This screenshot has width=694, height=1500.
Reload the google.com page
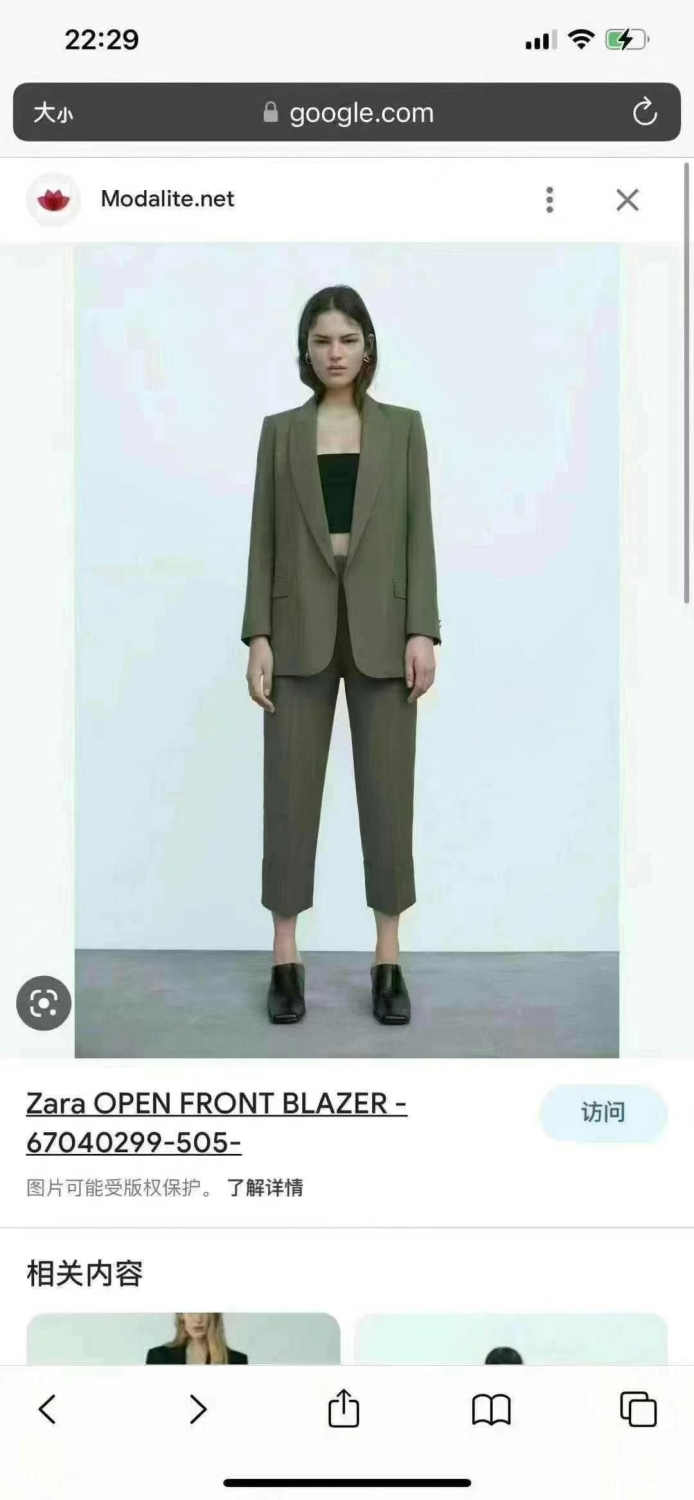(x=645, y=112)
